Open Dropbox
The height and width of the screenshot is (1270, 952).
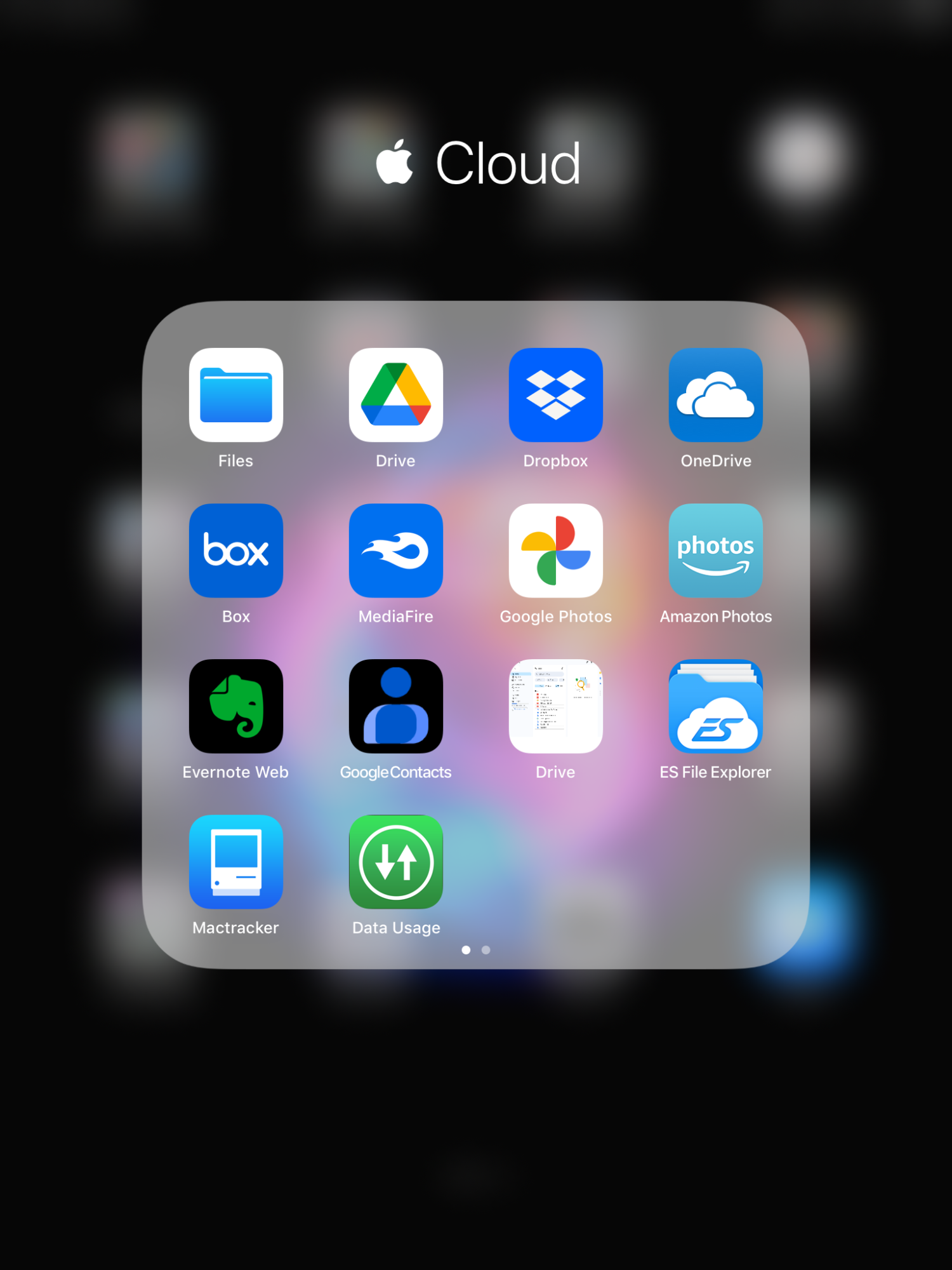pyautogui.click(x=555, y=395)
